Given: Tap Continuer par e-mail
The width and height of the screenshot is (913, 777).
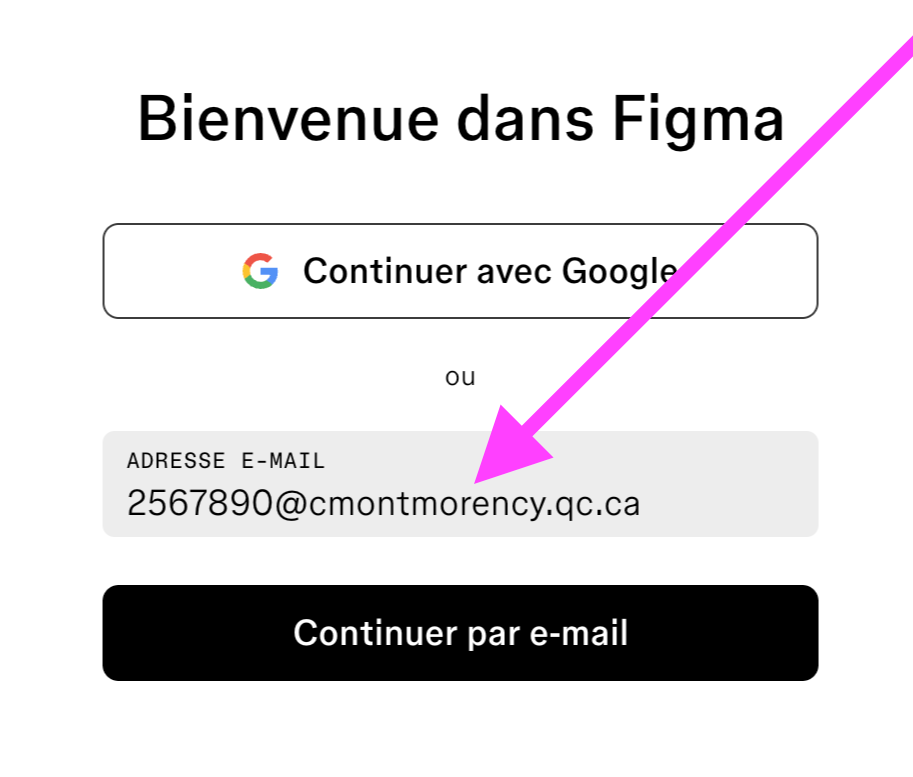Looking at the screenshot, I should click(x=460, y=633).
